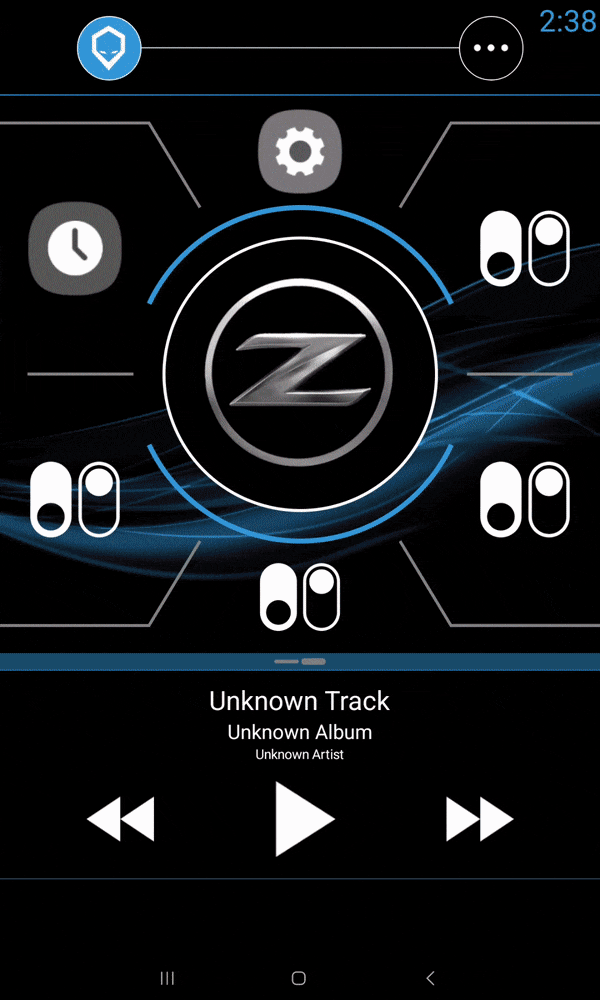This screenshot has width=600, height=1000.
Task: Play the Unknown Track
Action: [302, 819]
